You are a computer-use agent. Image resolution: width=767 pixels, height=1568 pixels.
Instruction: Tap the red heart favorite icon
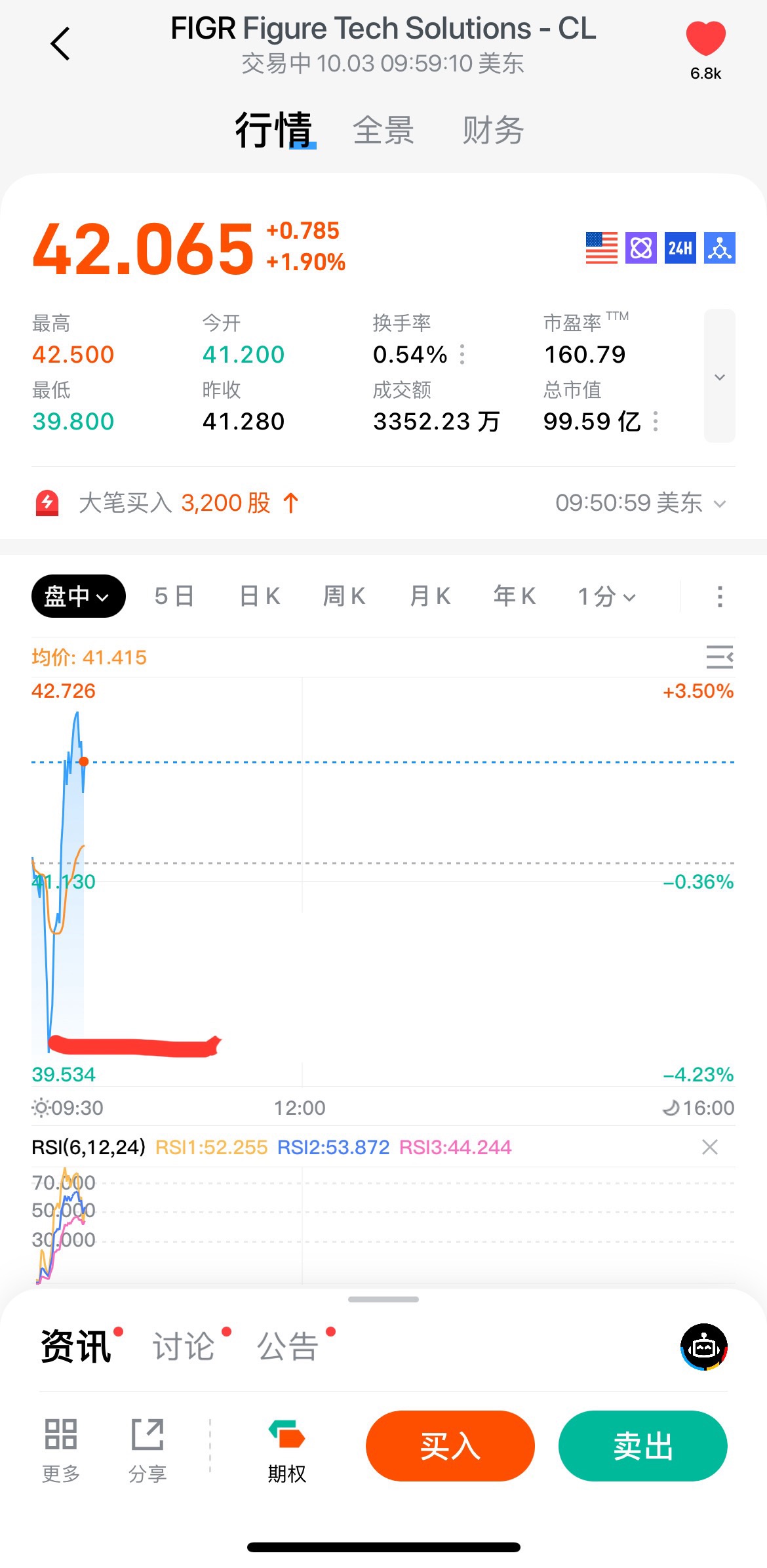(705, 39)
